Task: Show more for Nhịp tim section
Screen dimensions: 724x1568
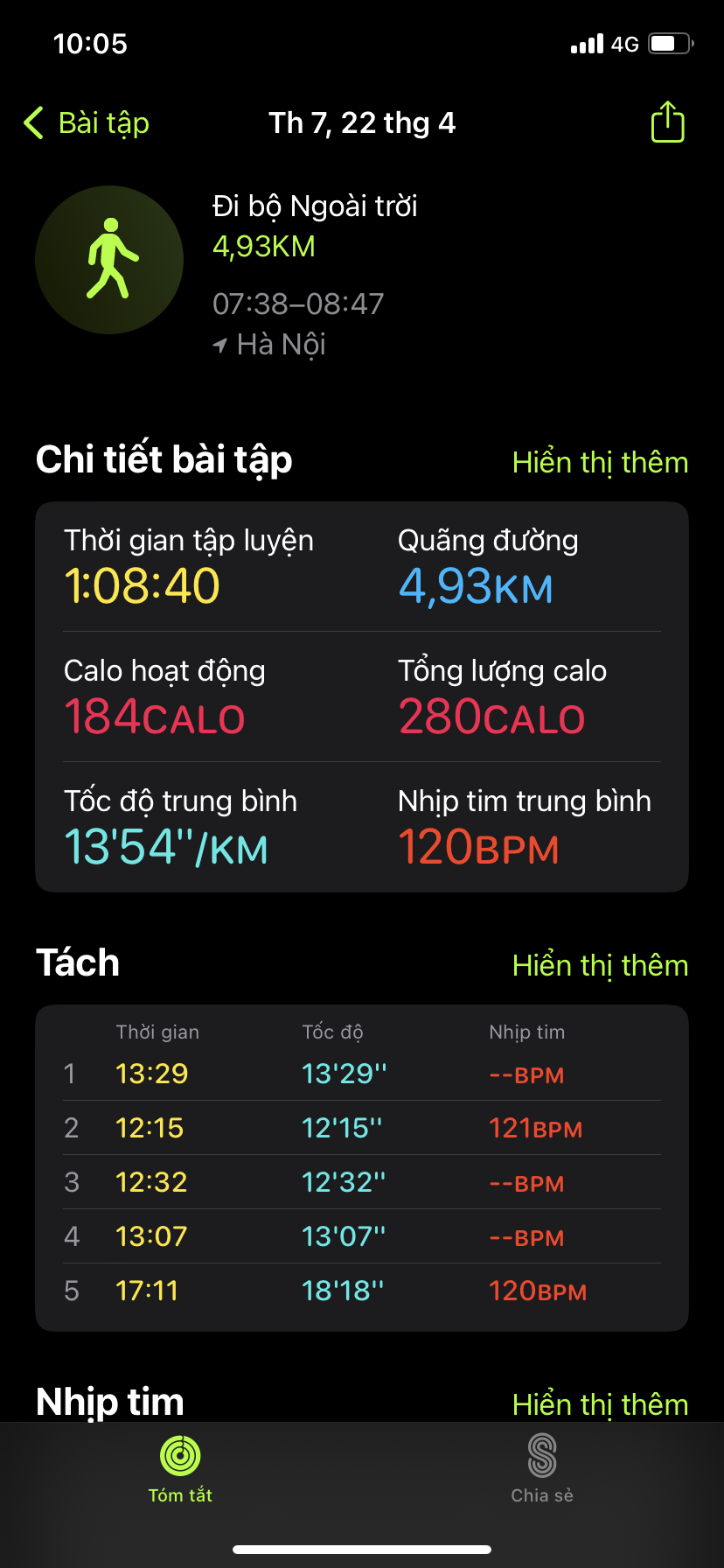Action: [x=600, y=1404]
